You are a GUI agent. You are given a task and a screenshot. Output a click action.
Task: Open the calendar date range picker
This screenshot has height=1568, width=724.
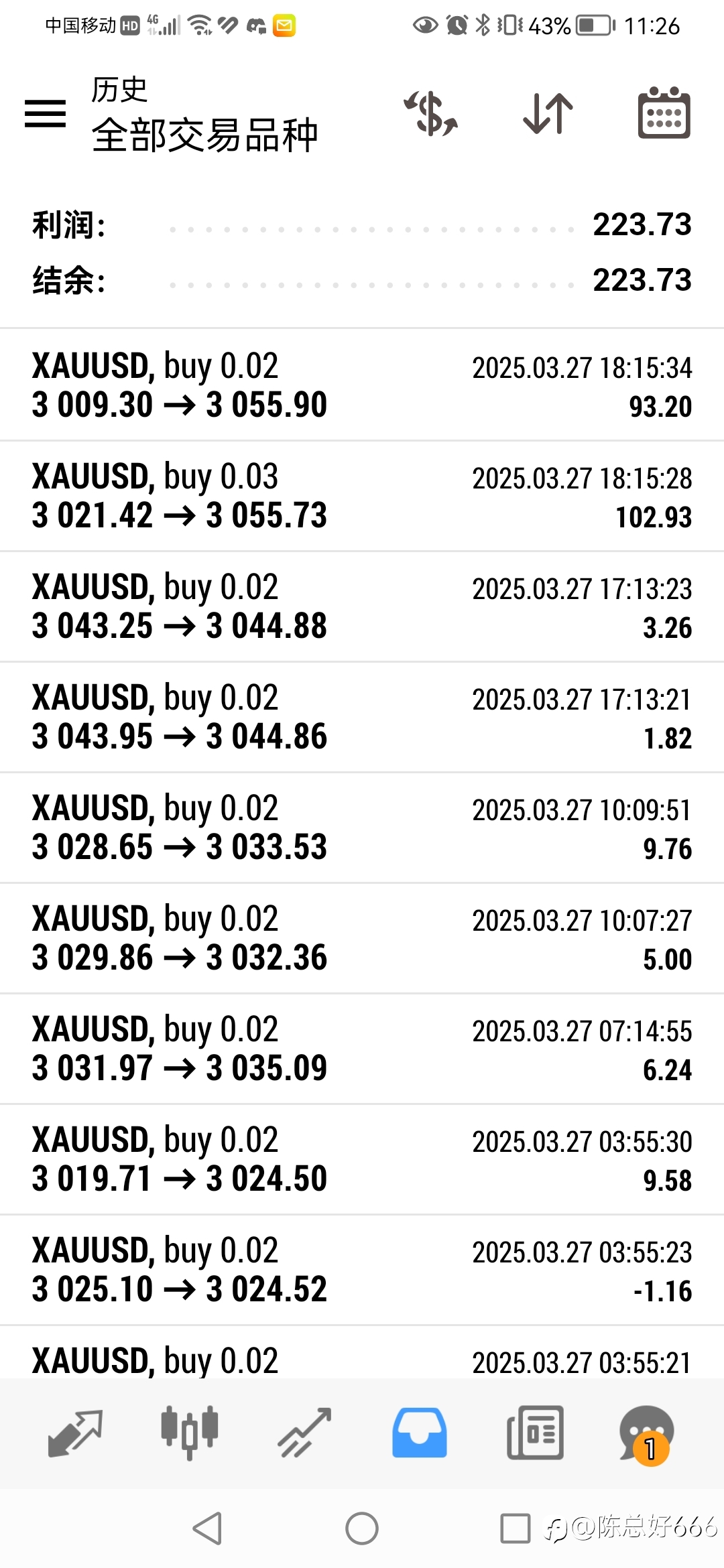pos(664,113)
